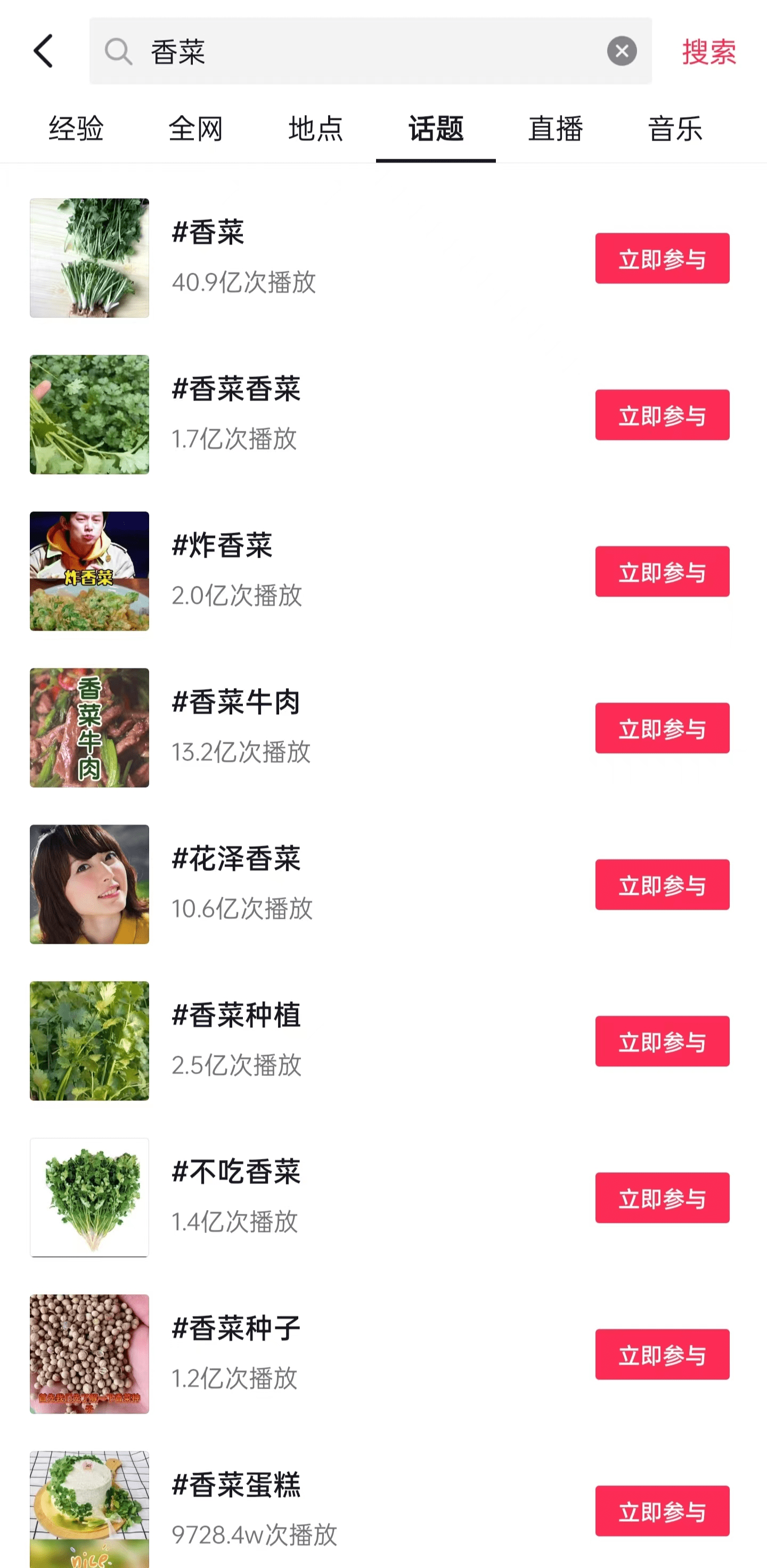
Task: Focus the search field containing 香菜
Action: (x=365, y=51)
